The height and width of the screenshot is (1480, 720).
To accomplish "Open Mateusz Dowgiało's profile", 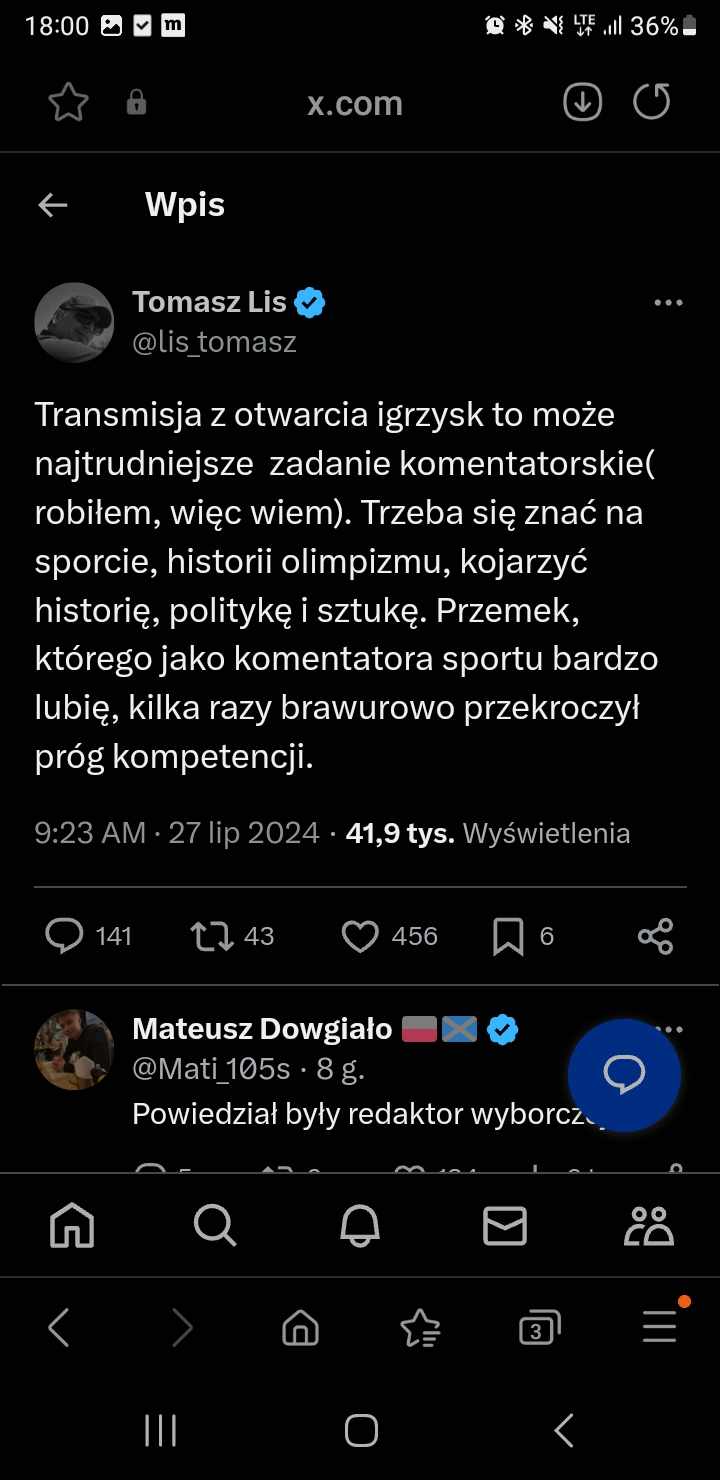I will point(74,1050).
